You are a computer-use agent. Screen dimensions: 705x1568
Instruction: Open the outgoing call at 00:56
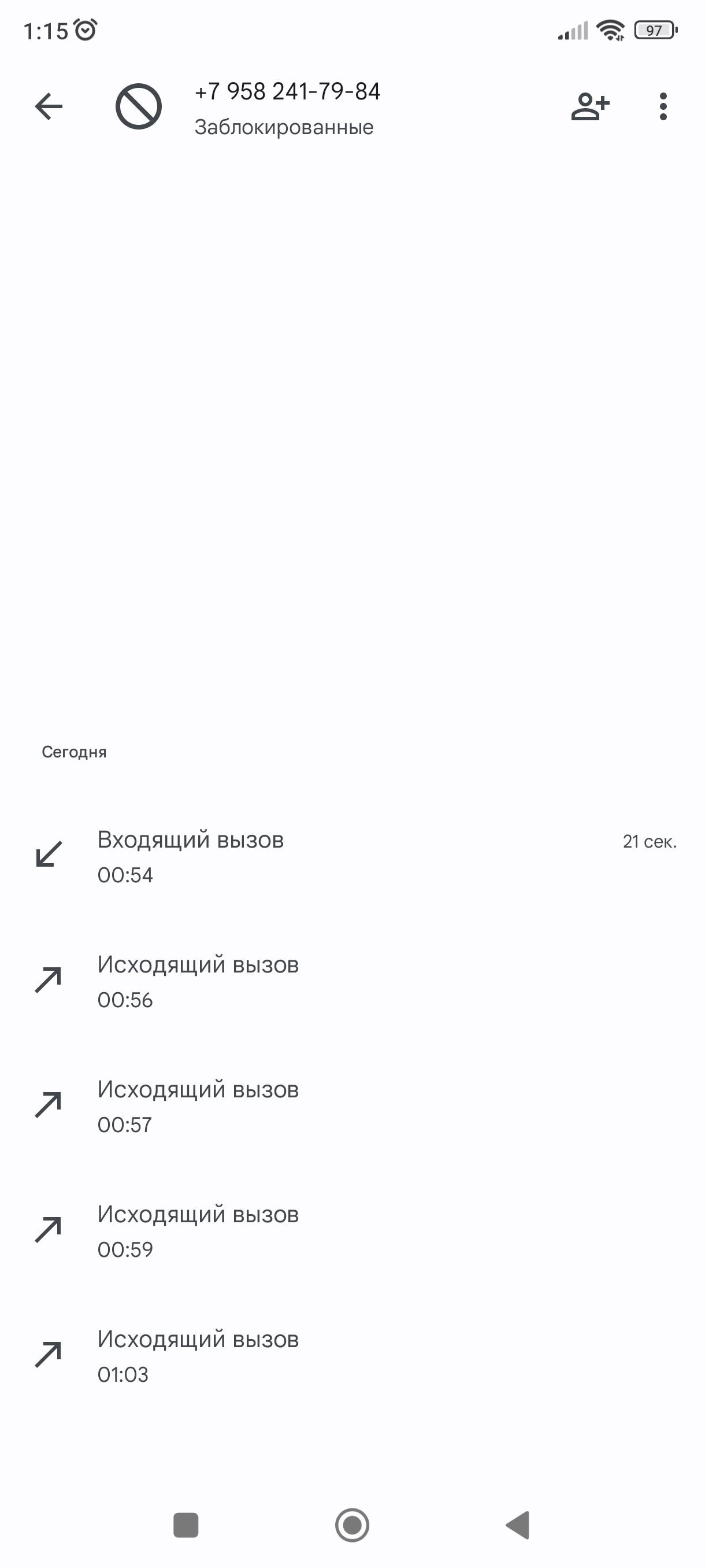353,981
